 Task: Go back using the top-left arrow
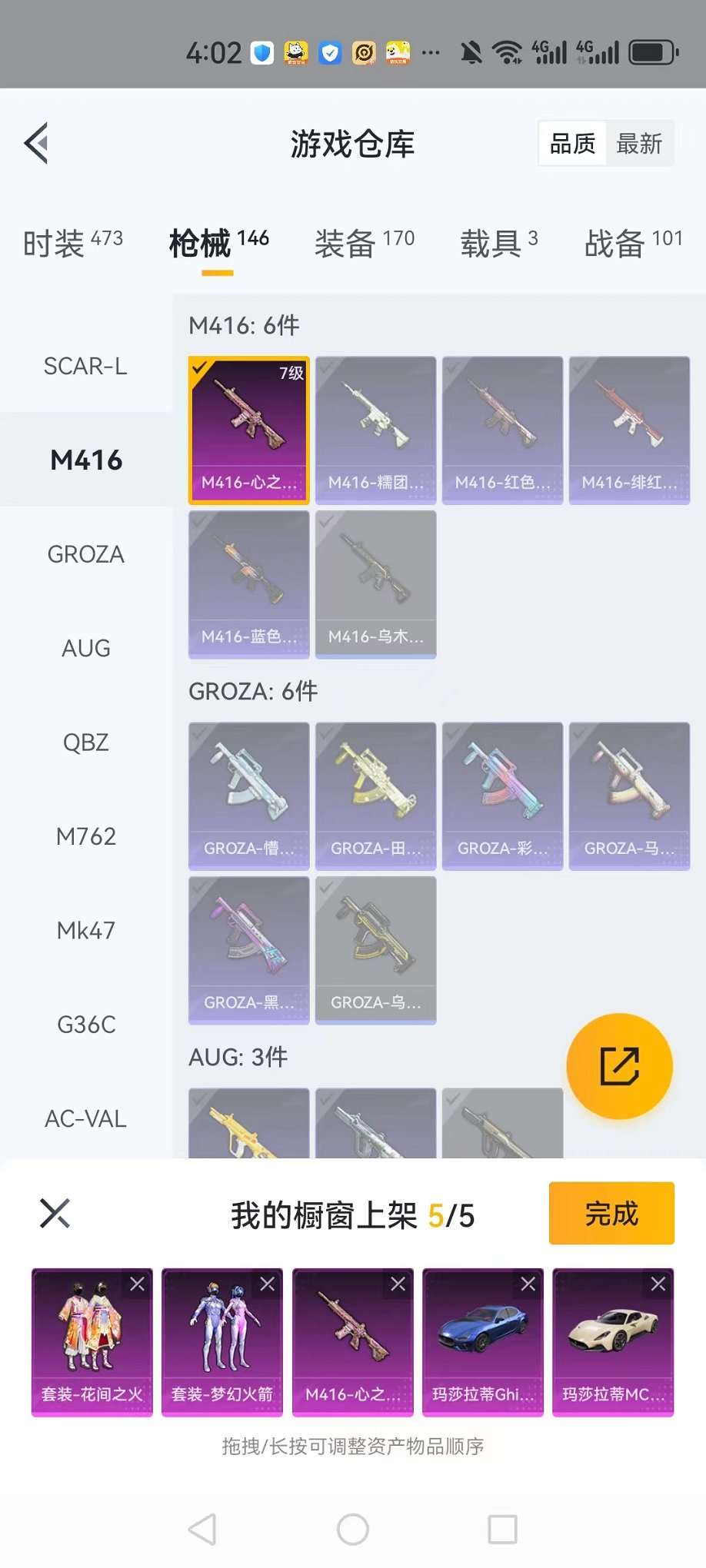click(x=36, y=143)
